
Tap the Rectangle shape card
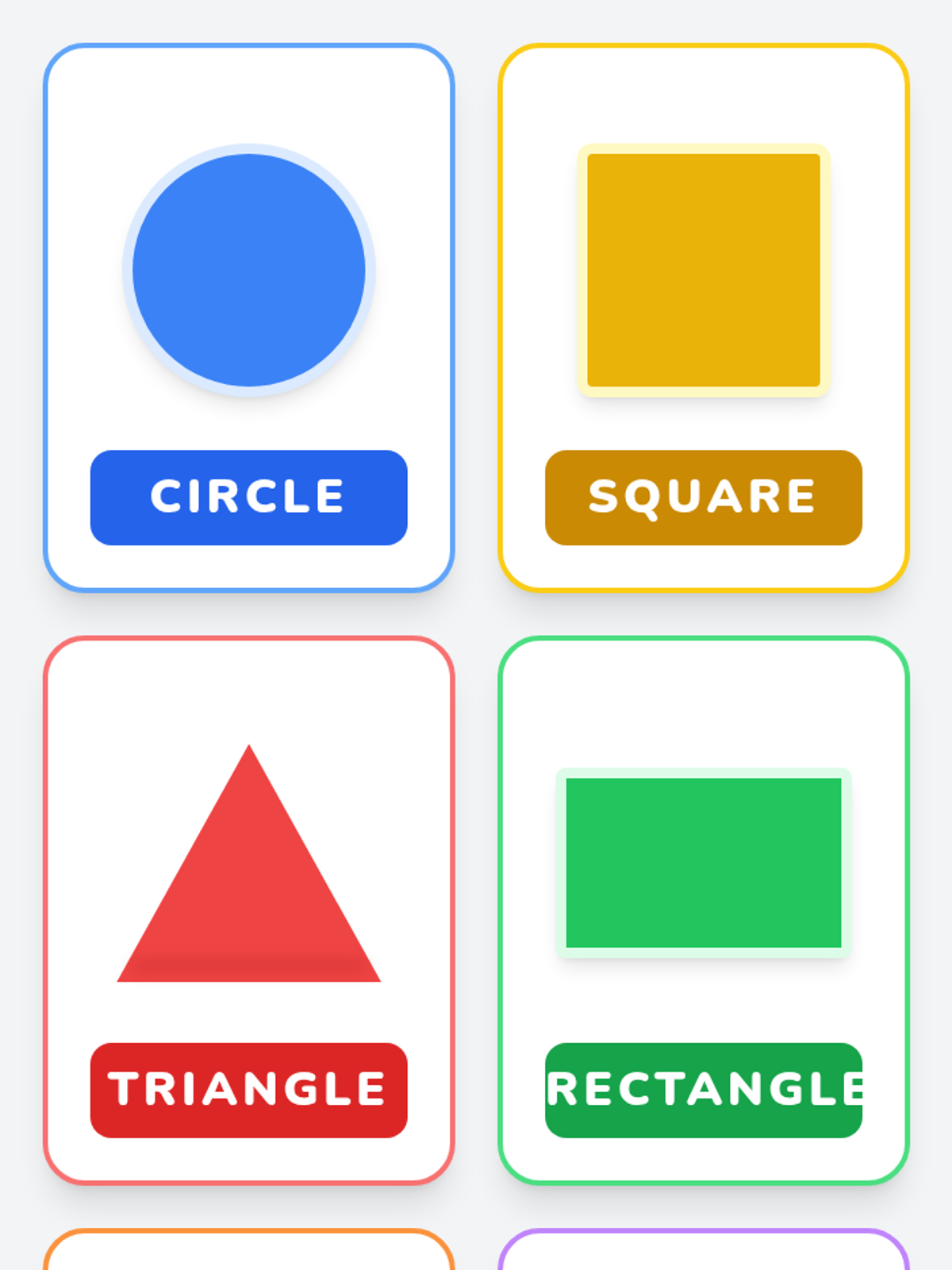(x=704, y=910)
